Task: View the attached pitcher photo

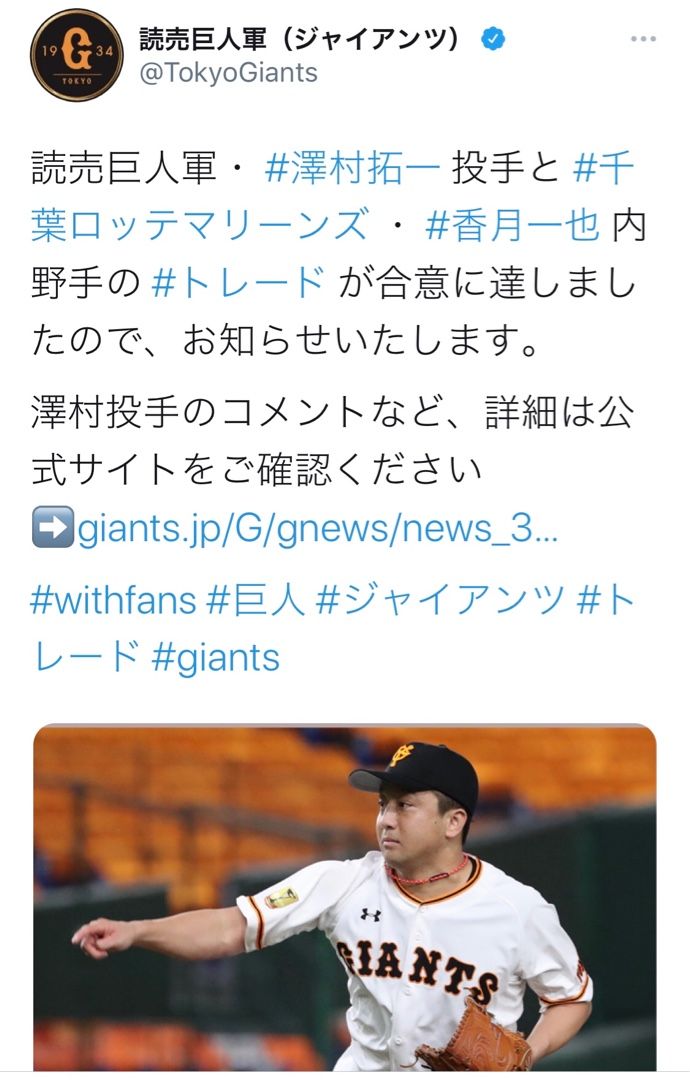Action: coord(345,900)
